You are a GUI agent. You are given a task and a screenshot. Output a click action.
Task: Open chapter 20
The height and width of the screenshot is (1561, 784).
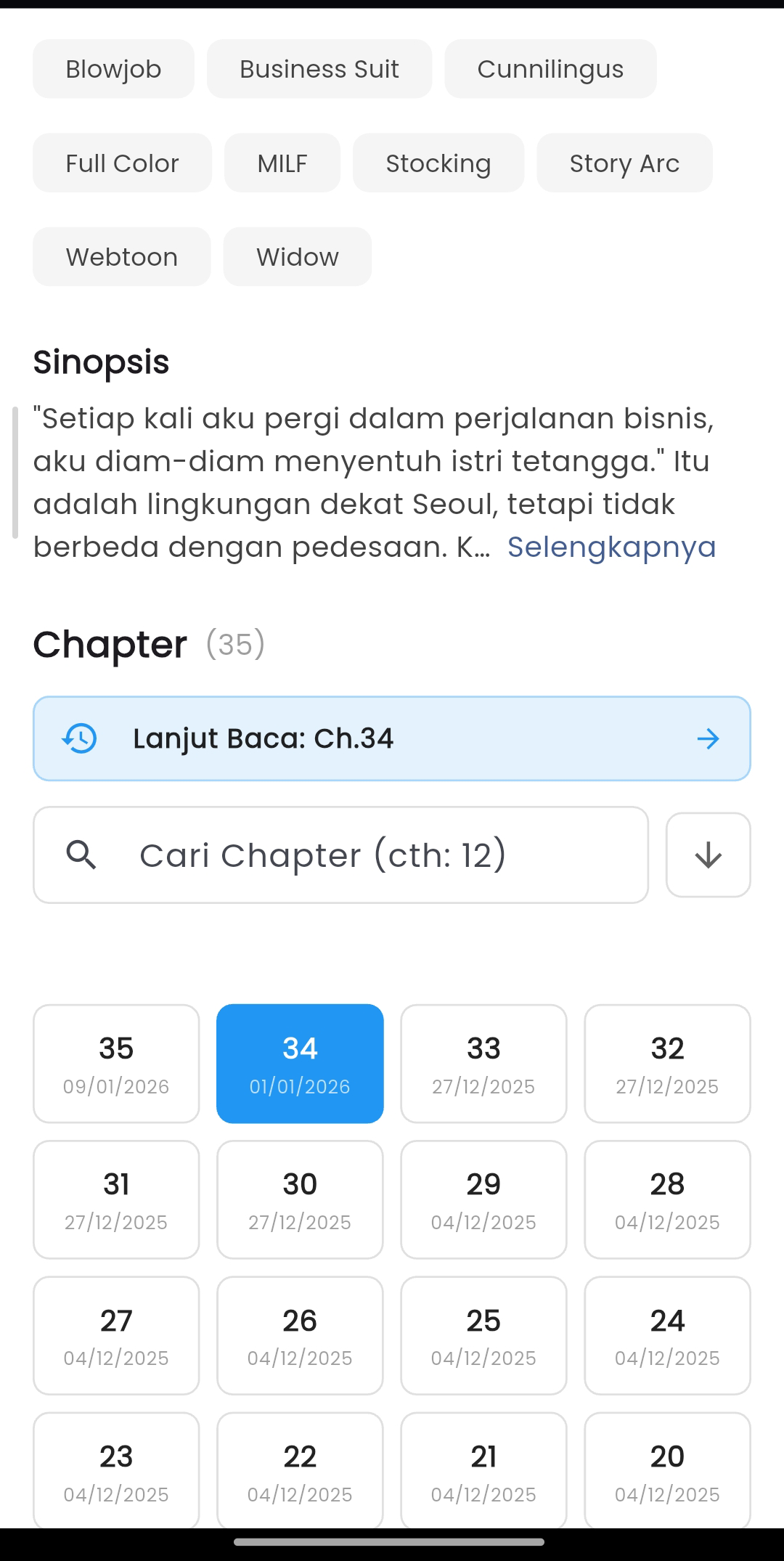(x=667, y=1470)
